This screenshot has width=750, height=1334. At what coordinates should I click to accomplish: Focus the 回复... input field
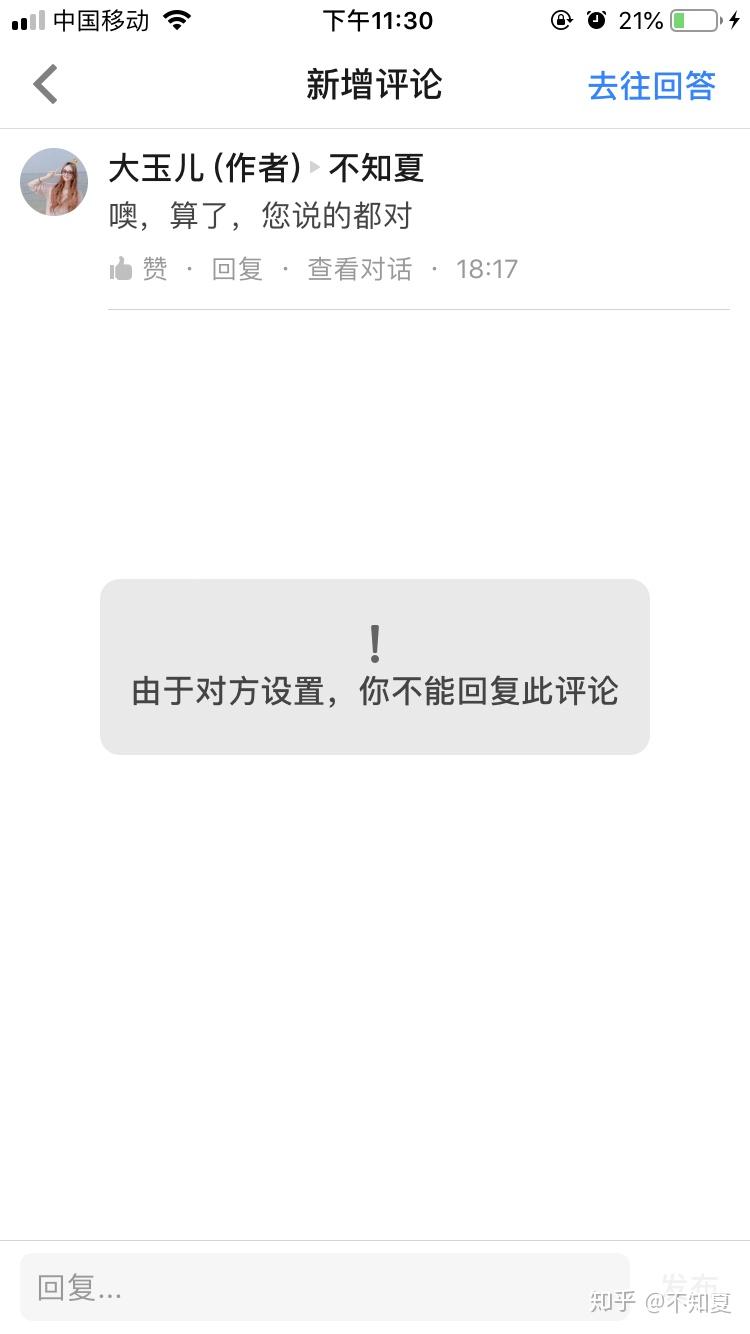click(x=325, y=1287)
